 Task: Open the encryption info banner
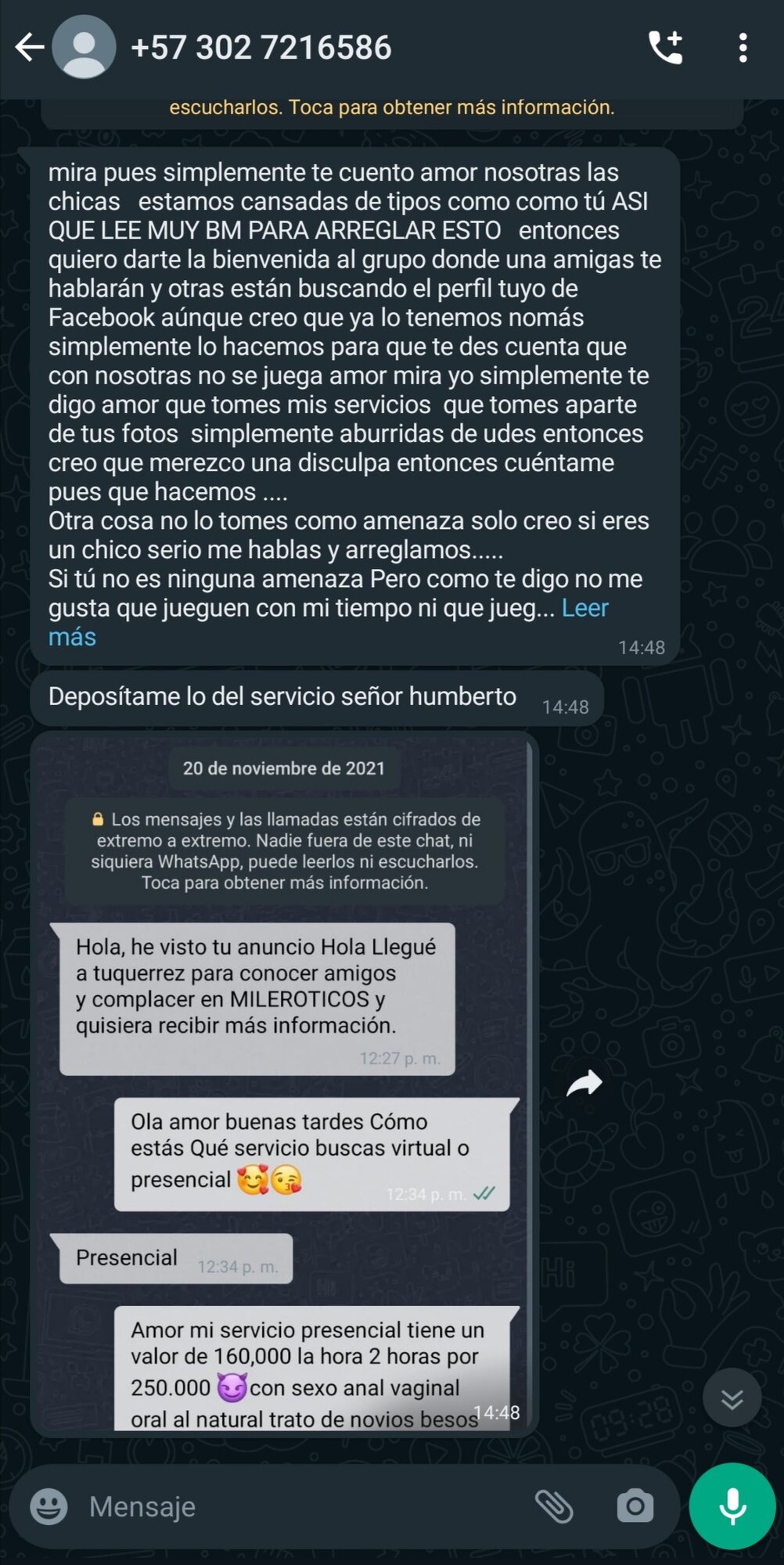coord(391,108)
